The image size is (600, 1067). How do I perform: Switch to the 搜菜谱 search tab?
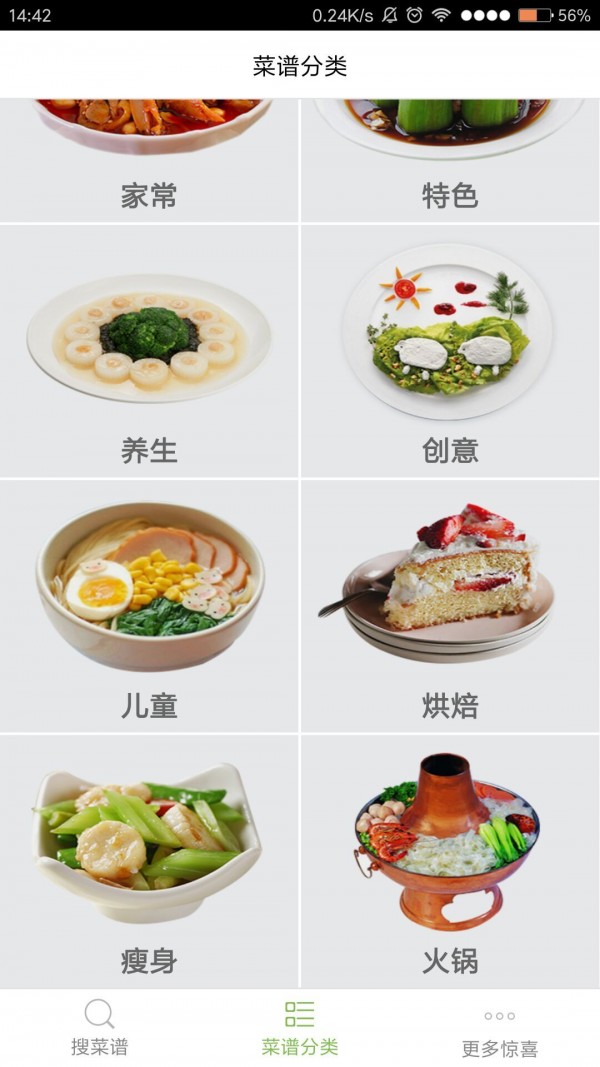tap(99, 1028)
